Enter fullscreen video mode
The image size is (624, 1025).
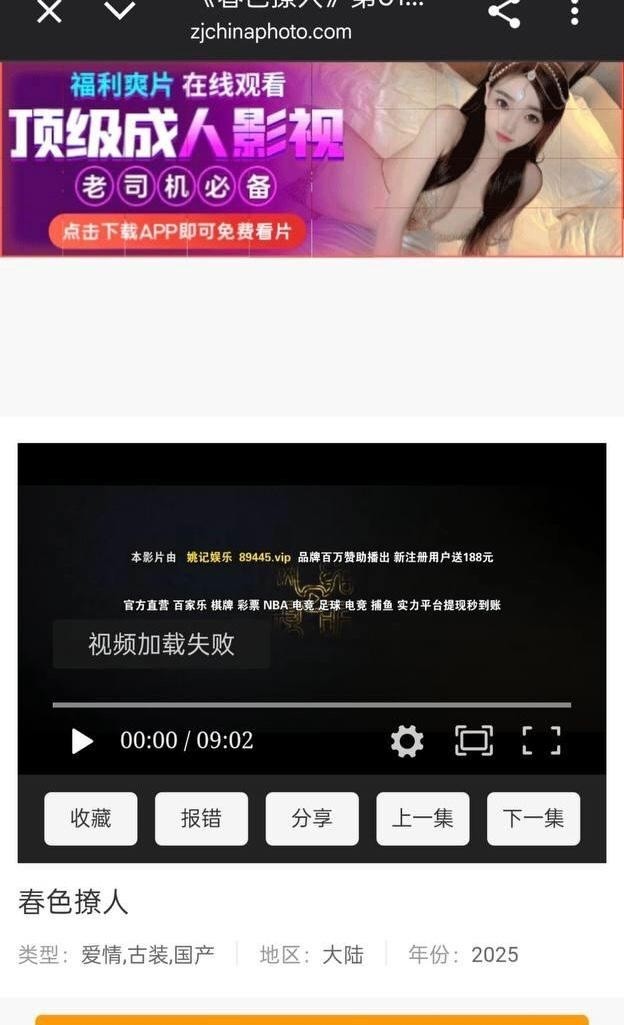pyautogui.click(x=541, y=741)
